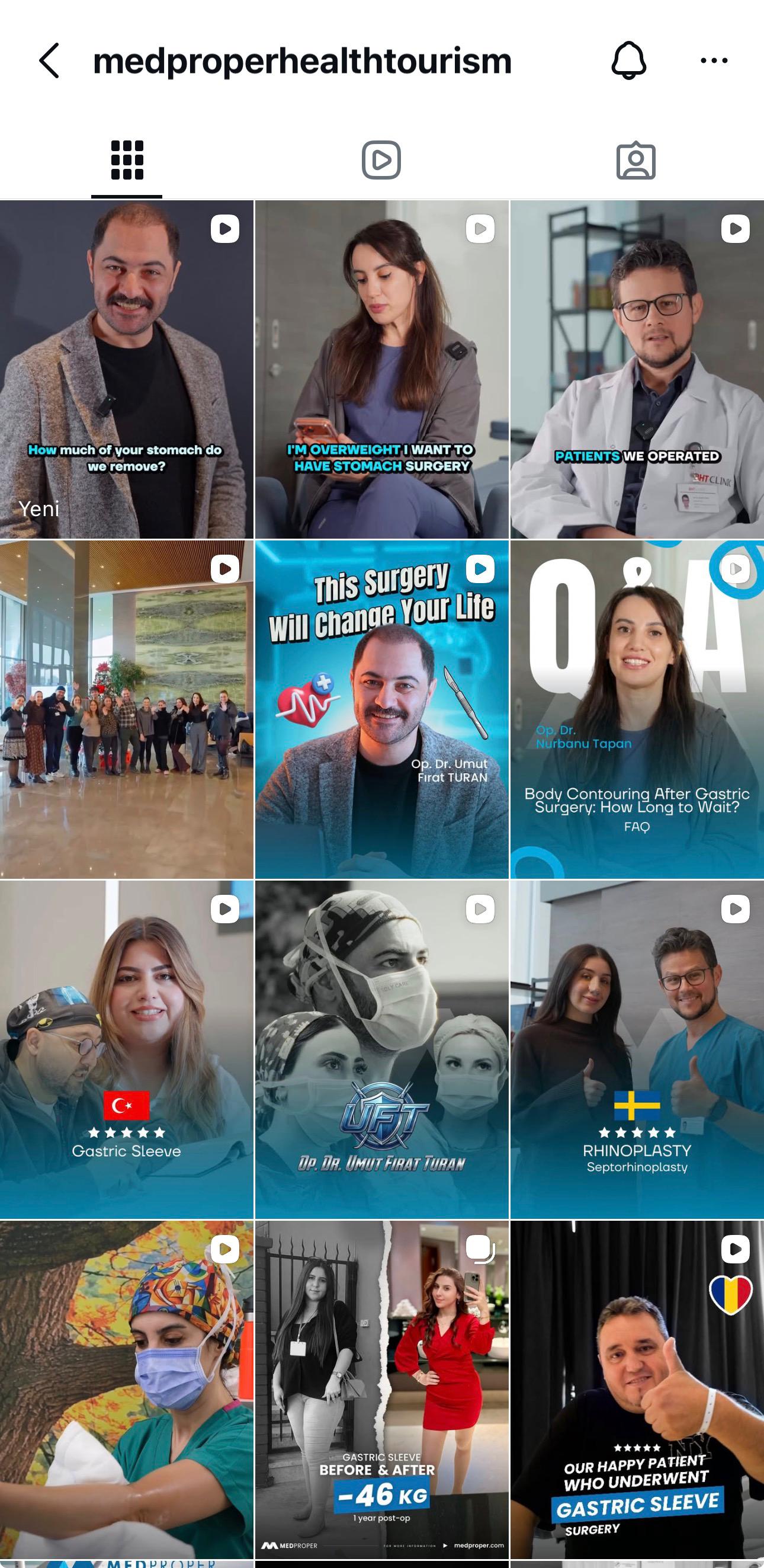Screen dimensions: 764x1568
Task: Open the Rhinoplasty Septorhinoplasty review reel
Action: click(637, 1049)
